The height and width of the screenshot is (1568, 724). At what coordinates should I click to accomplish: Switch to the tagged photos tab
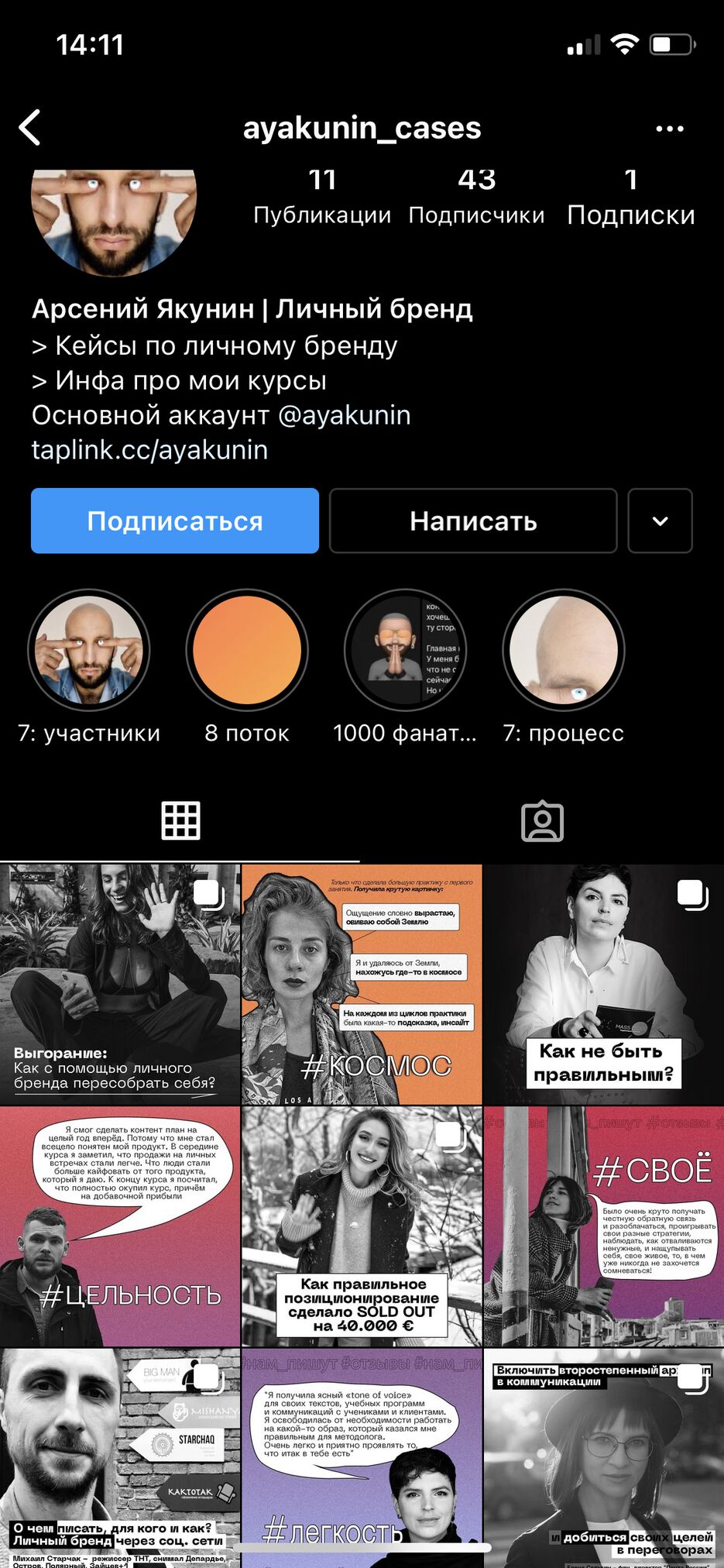(x=542, y=820)
